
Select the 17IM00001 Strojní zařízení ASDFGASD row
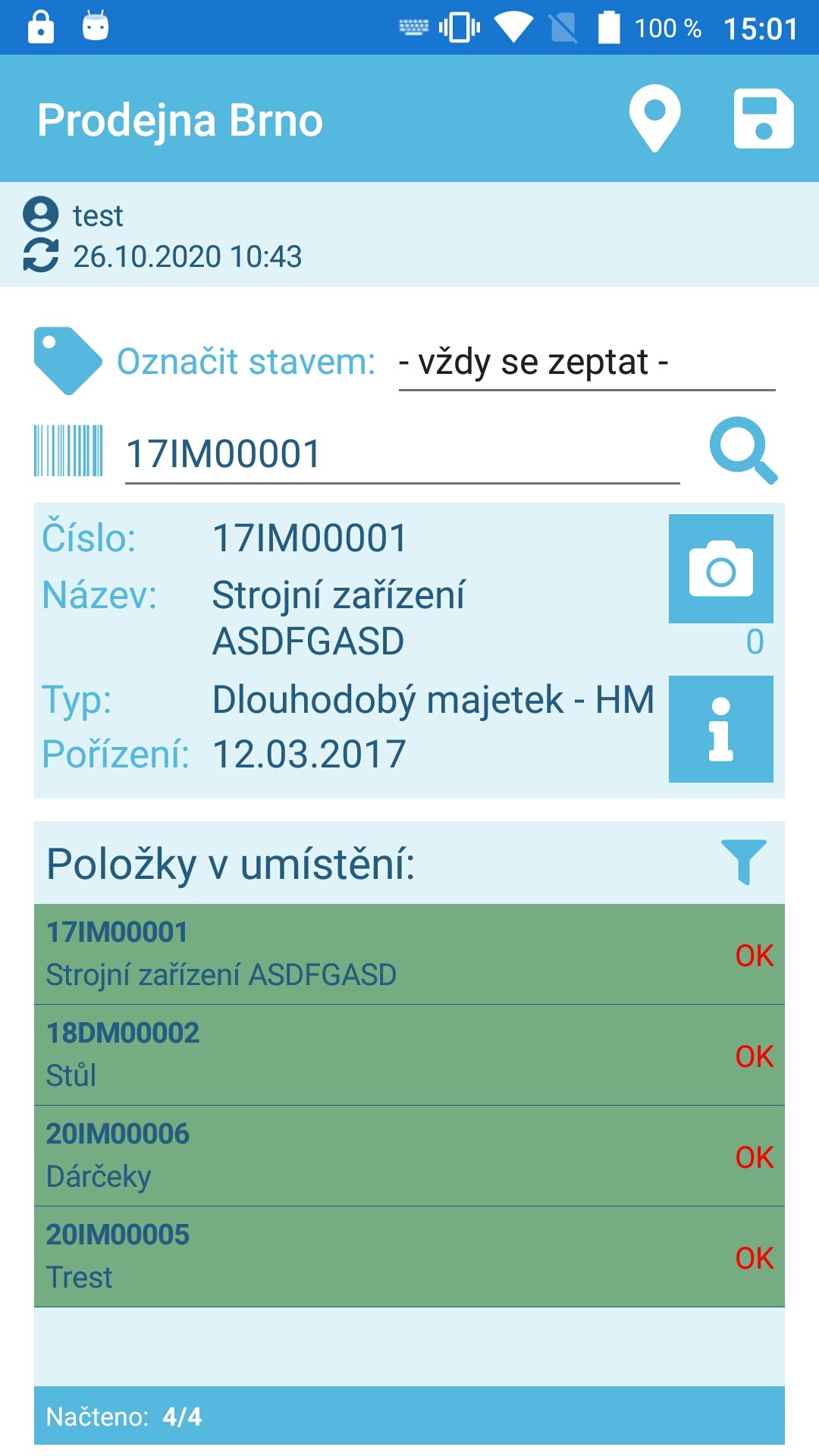[409, 954]
